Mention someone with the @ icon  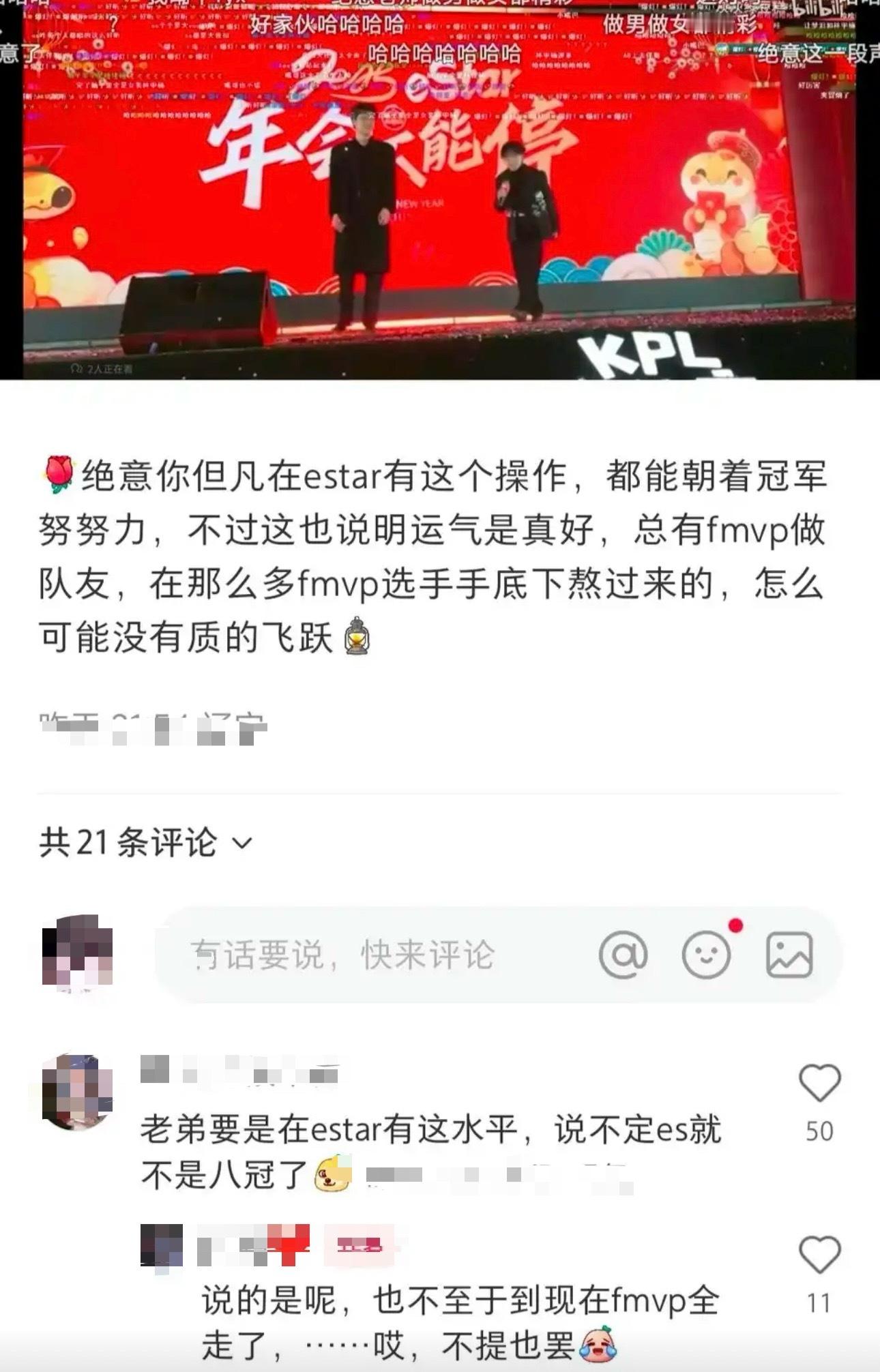point(623,955)
